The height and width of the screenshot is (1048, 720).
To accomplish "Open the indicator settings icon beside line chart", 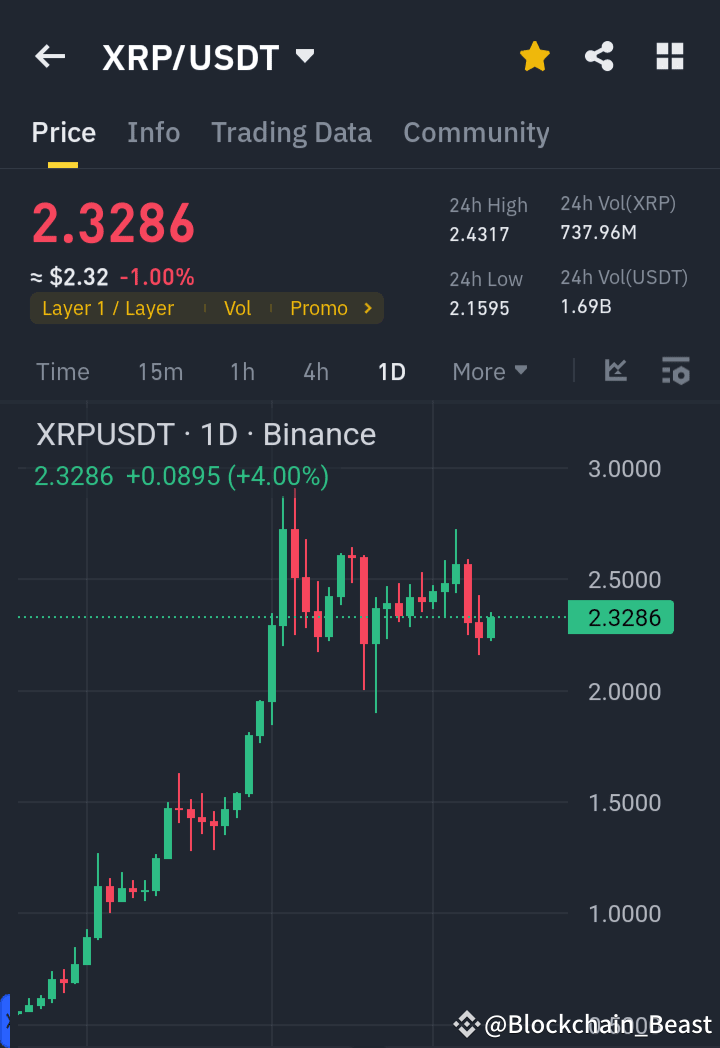I will pyautogui.click(x=675, y=371).
